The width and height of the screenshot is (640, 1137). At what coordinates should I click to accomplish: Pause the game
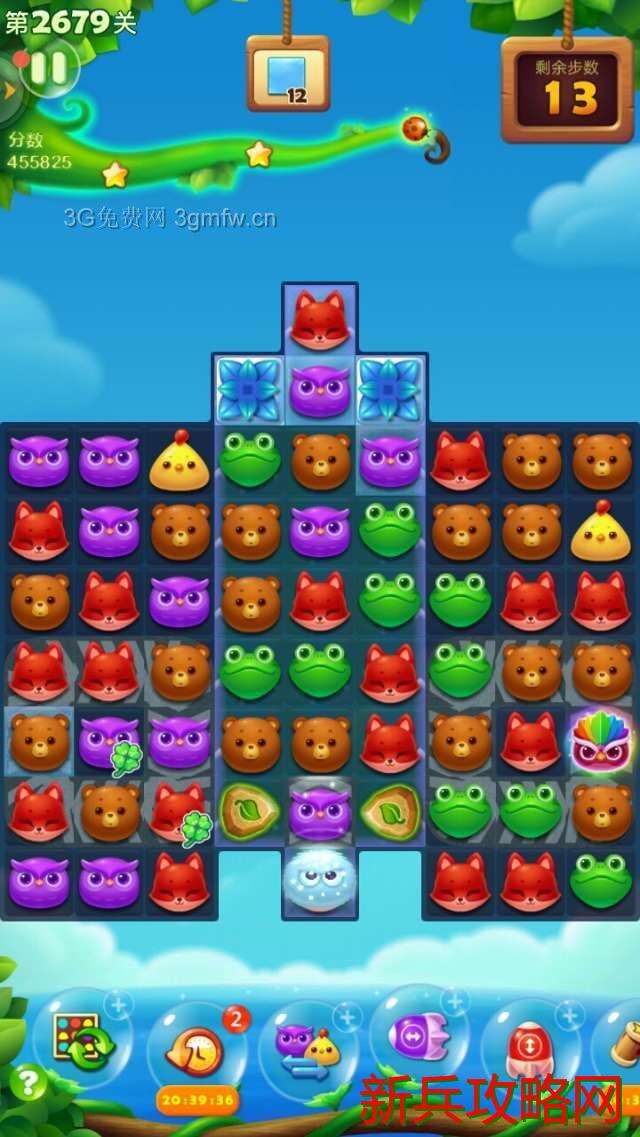48,68
